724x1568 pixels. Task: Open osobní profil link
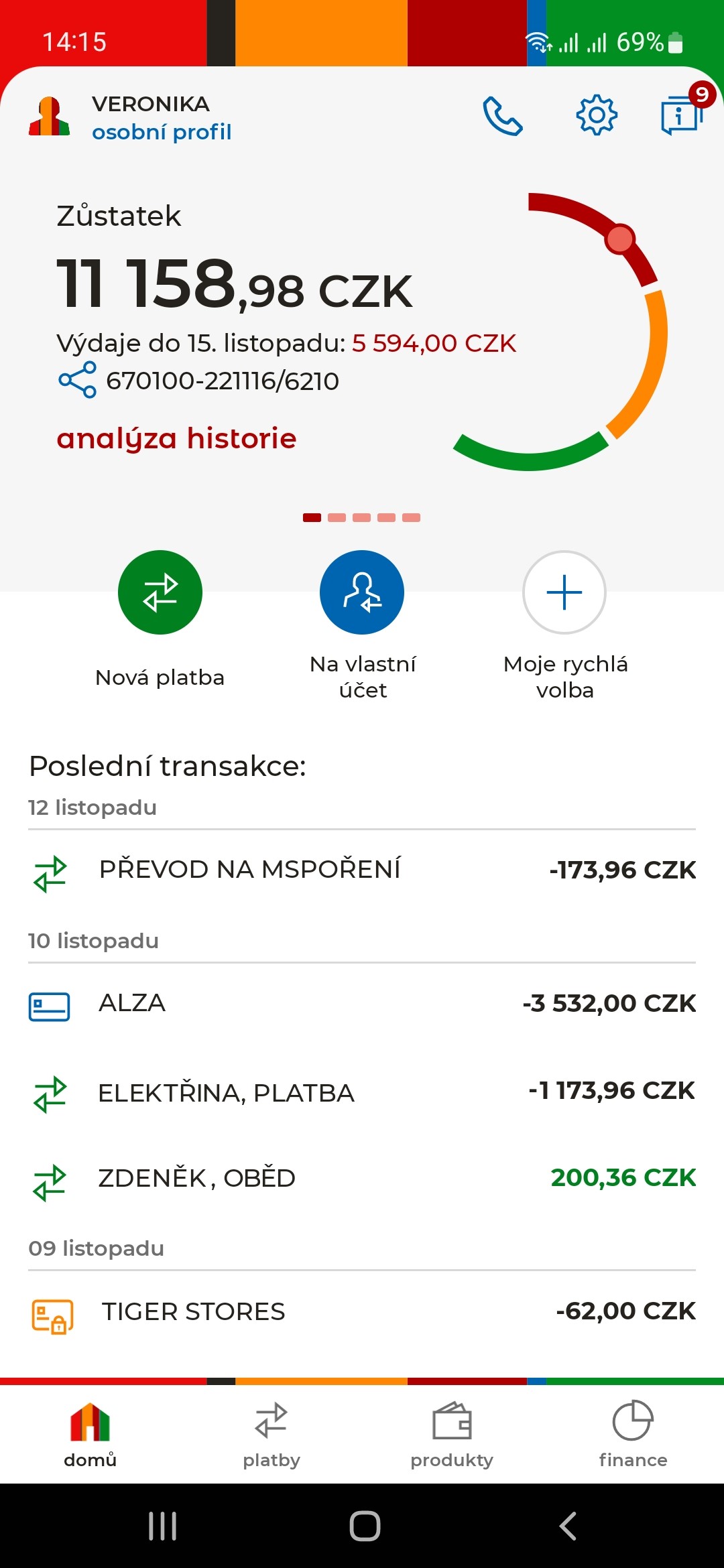tap(162, 132)
